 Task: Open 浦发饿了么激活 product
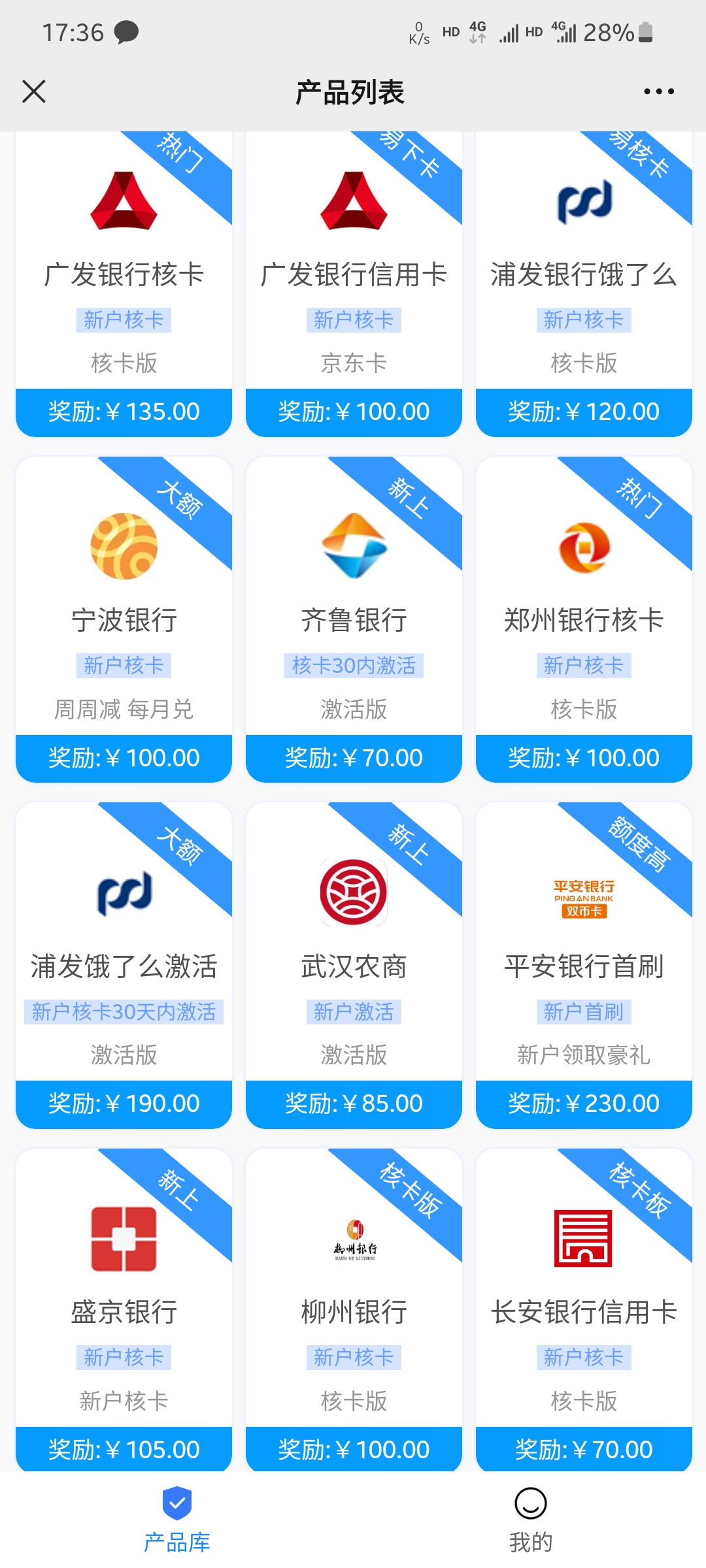[x=124, y=965]
